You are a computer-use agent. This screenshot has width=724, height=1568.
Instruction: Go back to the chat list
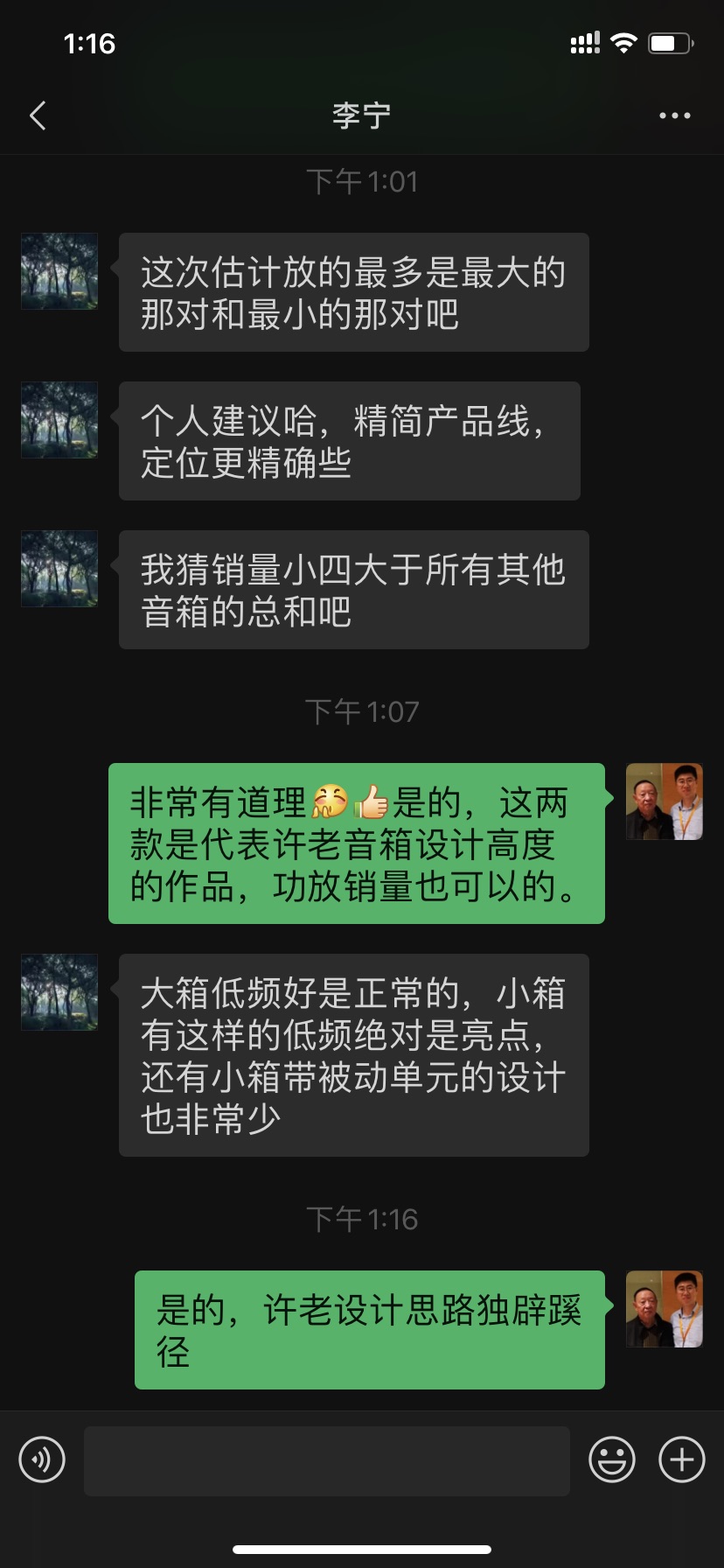[38, 115]
